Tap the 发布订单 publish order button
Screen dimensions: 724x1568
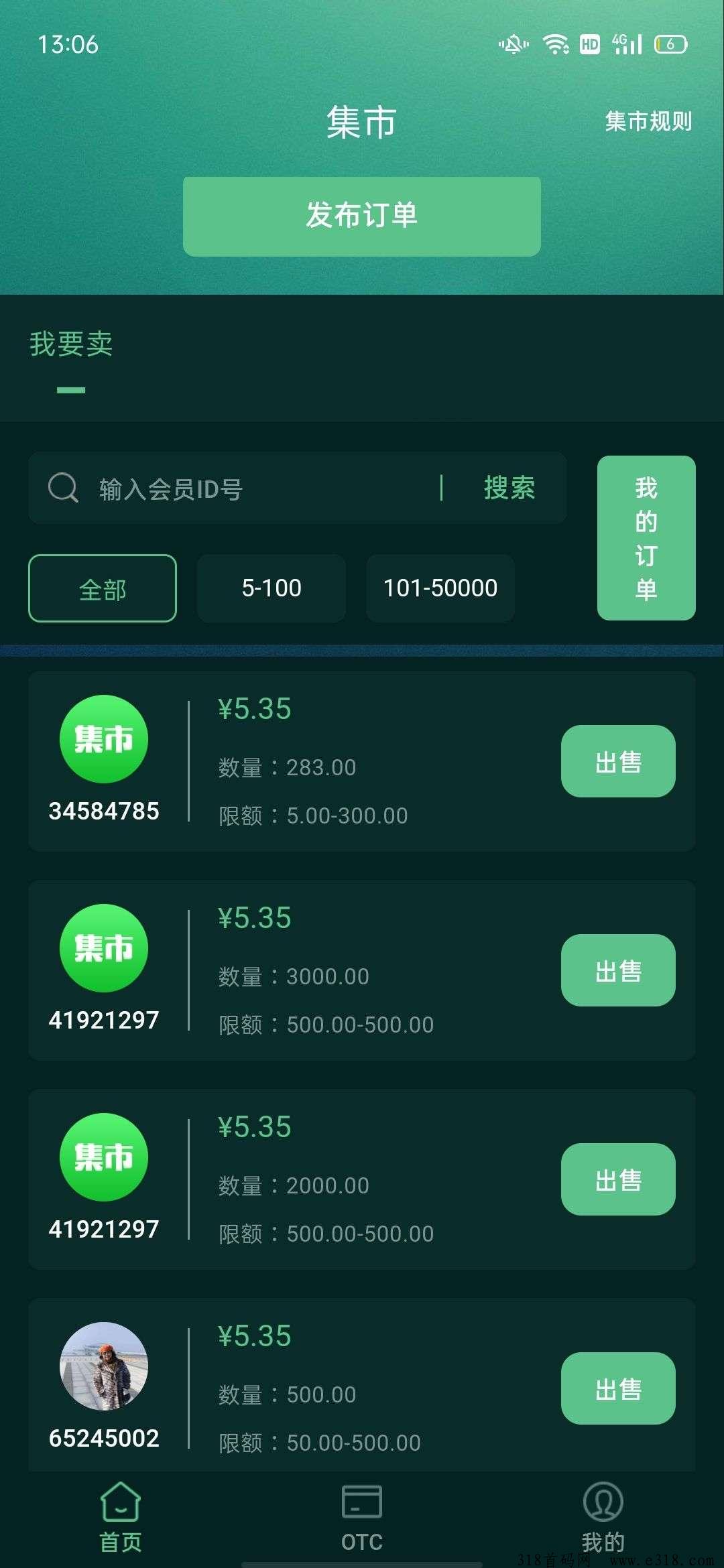[x=362, y=216]
